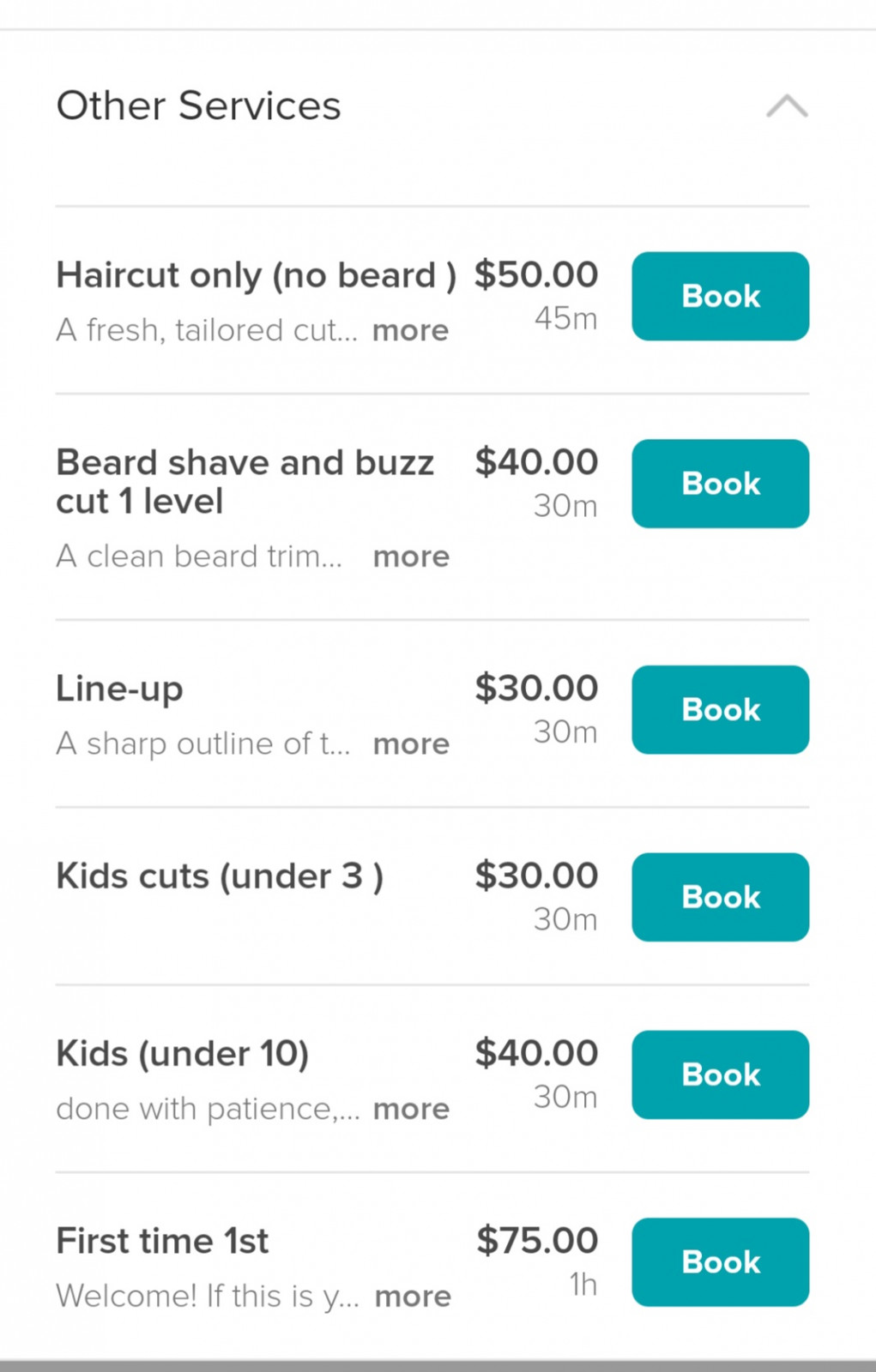This screenshot has height=1372, width=876.
Task: Show more about Kids (under 10)
Action: [x=411, y=1109]
